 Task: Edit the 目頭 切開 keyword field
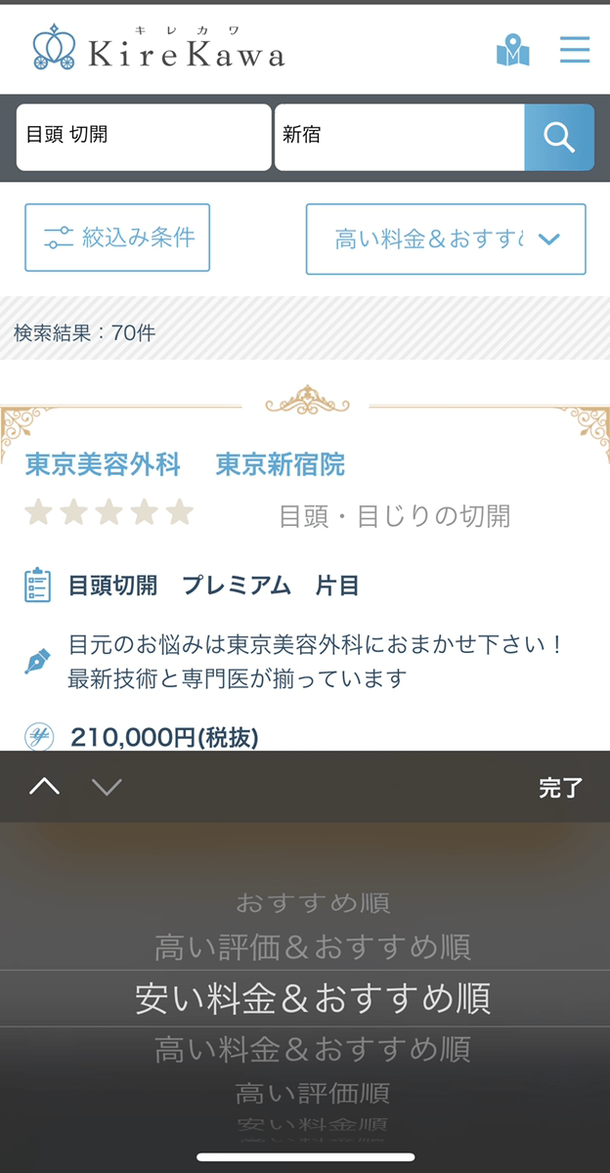pyautogui.click(x=143, y=137)
